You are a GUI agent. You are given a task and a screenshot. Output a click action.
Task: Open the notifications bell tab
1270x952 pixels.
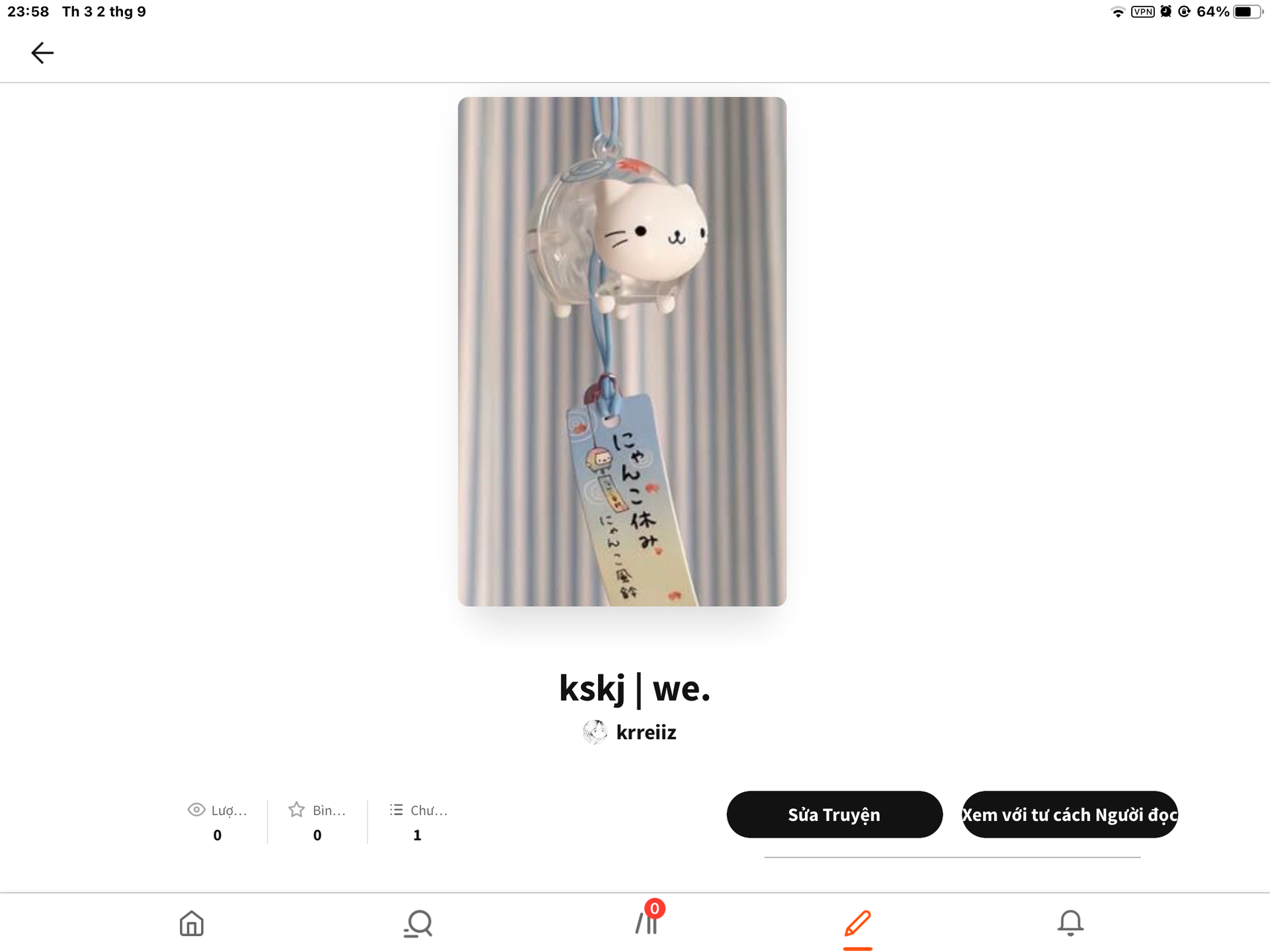coord(1070,924)
